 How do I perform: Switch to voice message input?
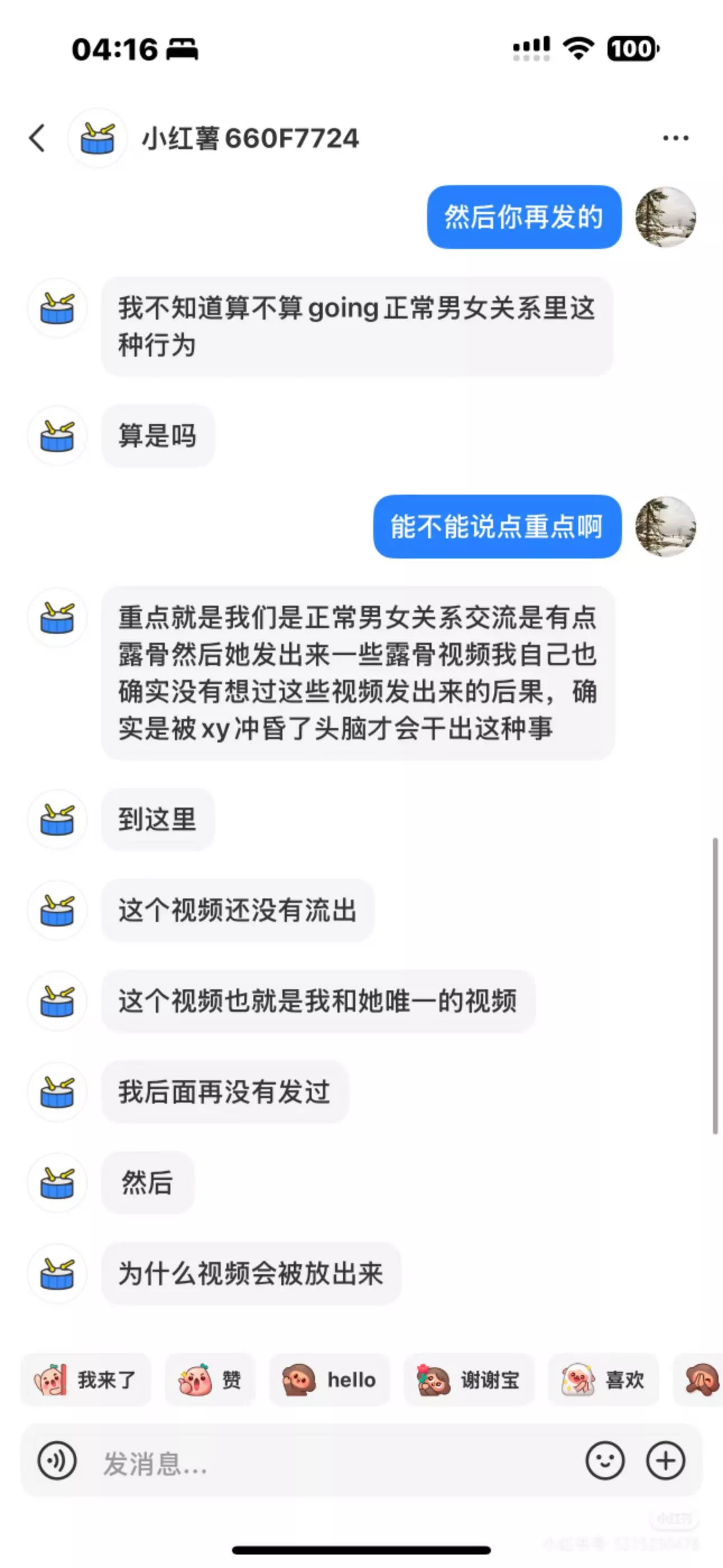[x=57, y=1461]
